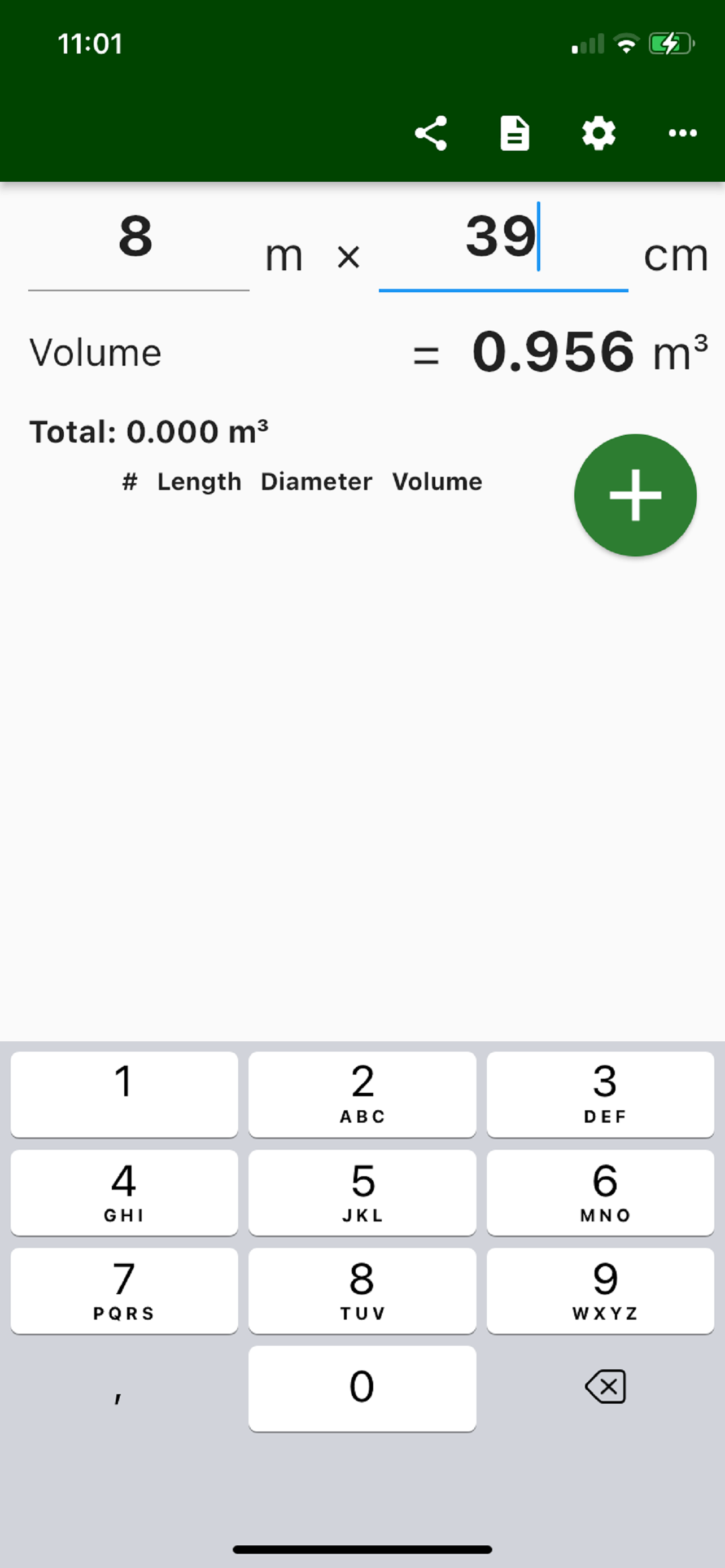This screenshot has height=1568, width=725.
Task: Tap the Total: 0.000 m³ text
Action: coord(149,430)
